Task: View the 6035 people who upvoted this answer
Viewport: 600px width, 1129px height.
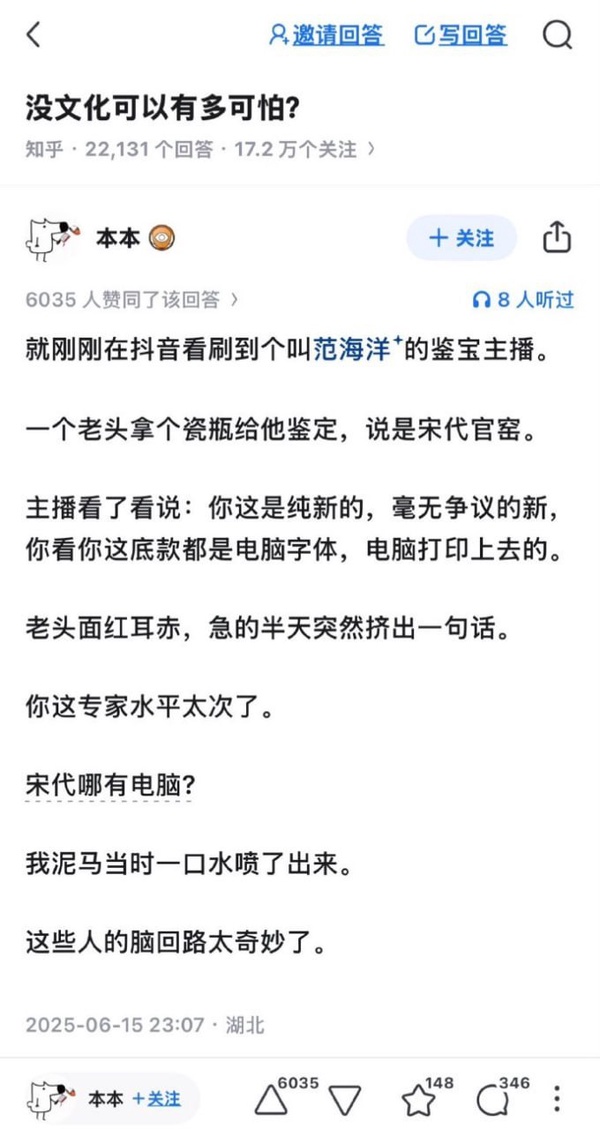Action: click(132, 299)
